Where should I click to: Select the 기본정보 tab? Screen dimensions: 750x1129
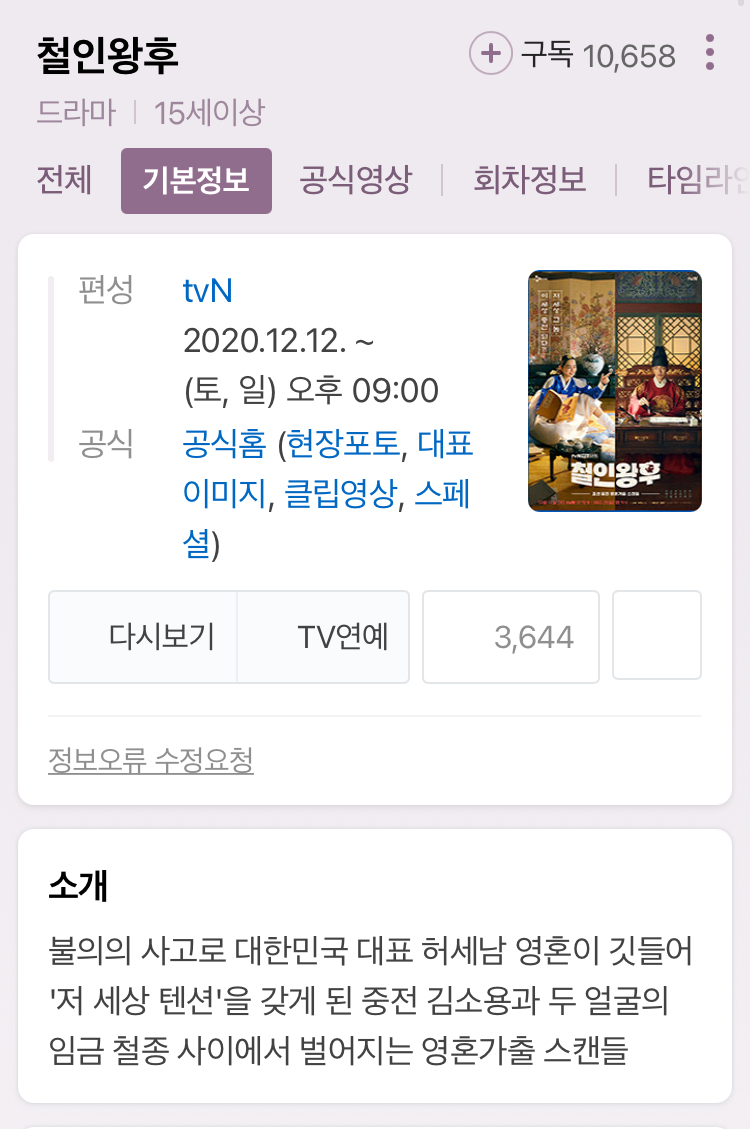coord(196,181)
